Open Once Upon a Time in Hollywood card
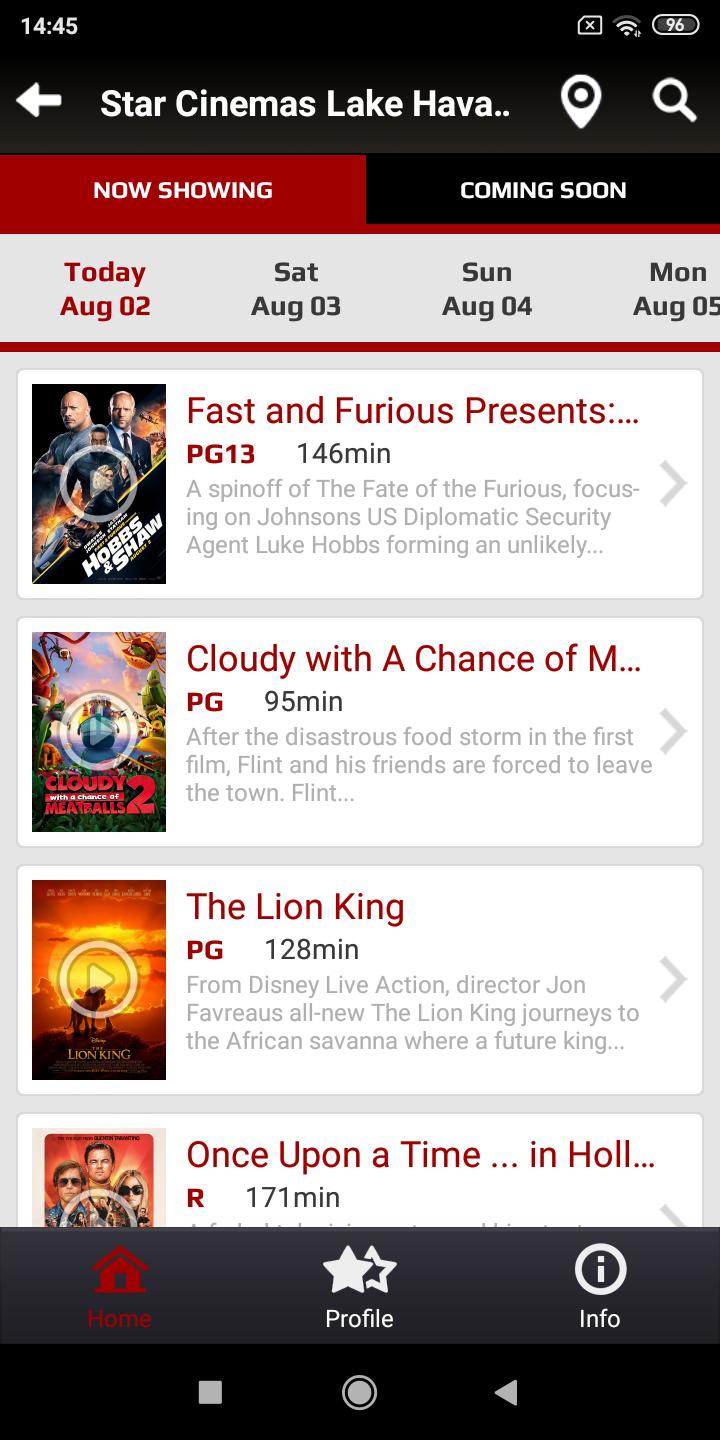Image resolution: width=720 pixels, height=1440 pixels. [420, 1155]
